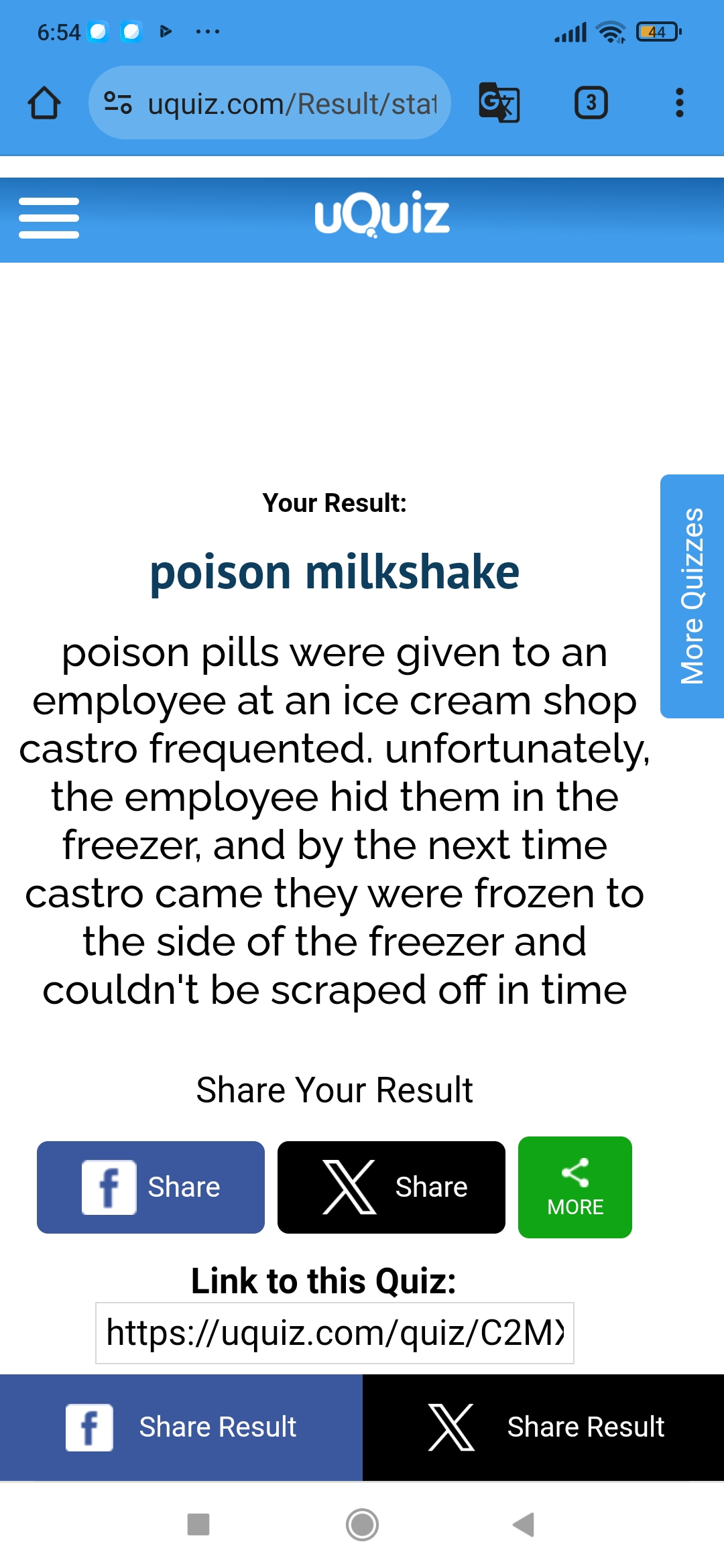
Task: Open the page translate icon
Action: click(x=499, y=103)
